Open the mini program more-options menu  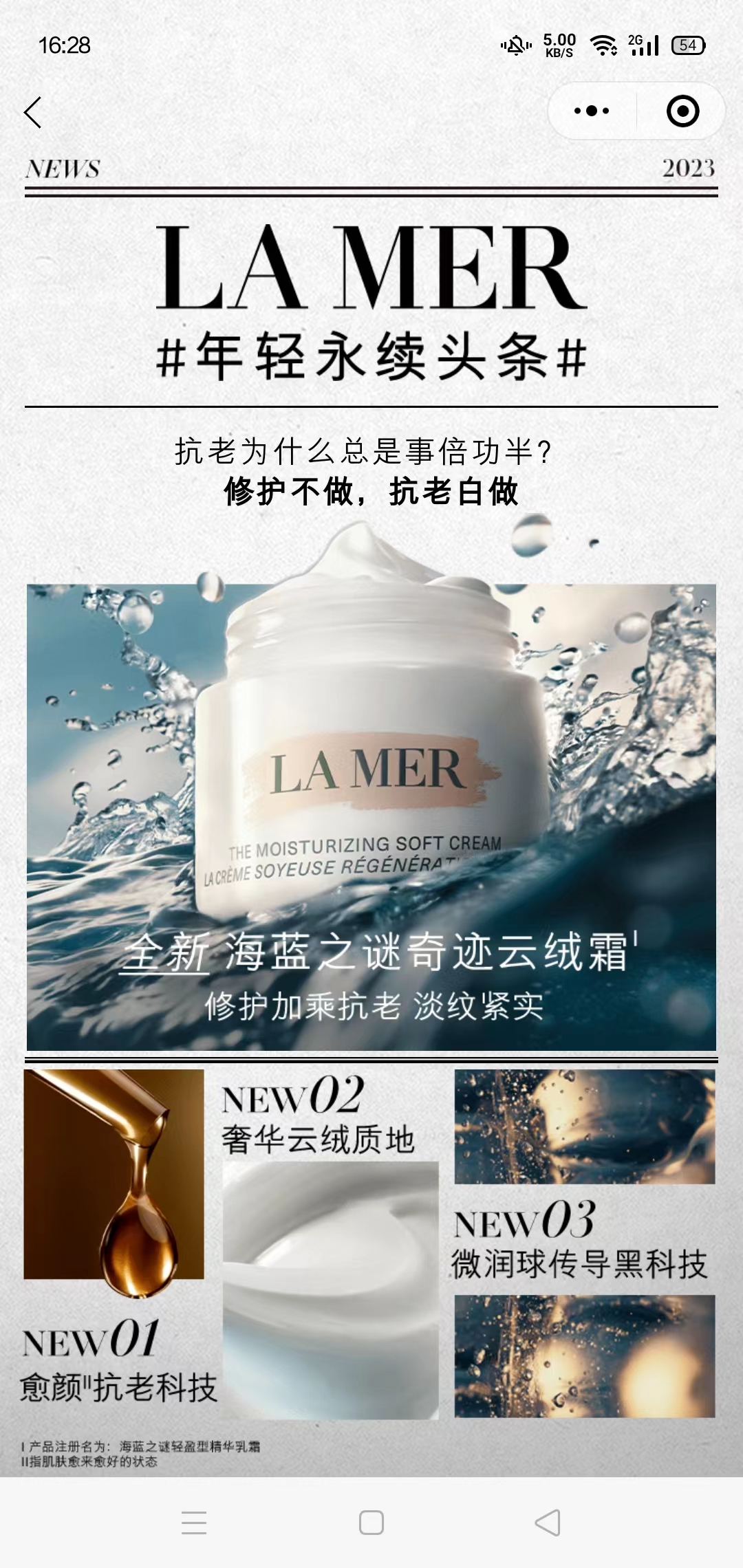(x=592, y=111)
